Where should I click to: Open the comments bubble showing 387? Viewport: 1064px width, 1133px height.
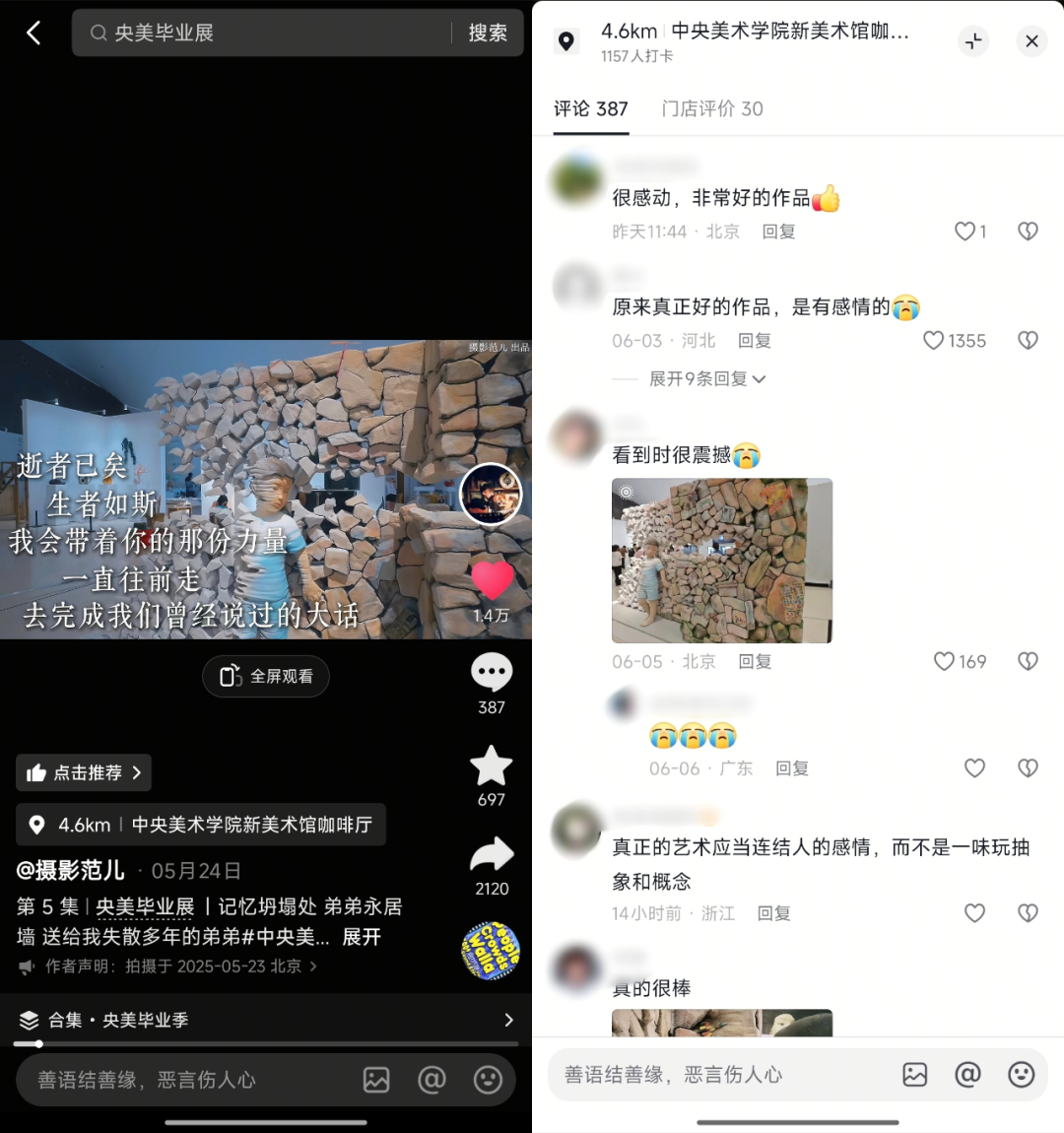coord(492,673)
